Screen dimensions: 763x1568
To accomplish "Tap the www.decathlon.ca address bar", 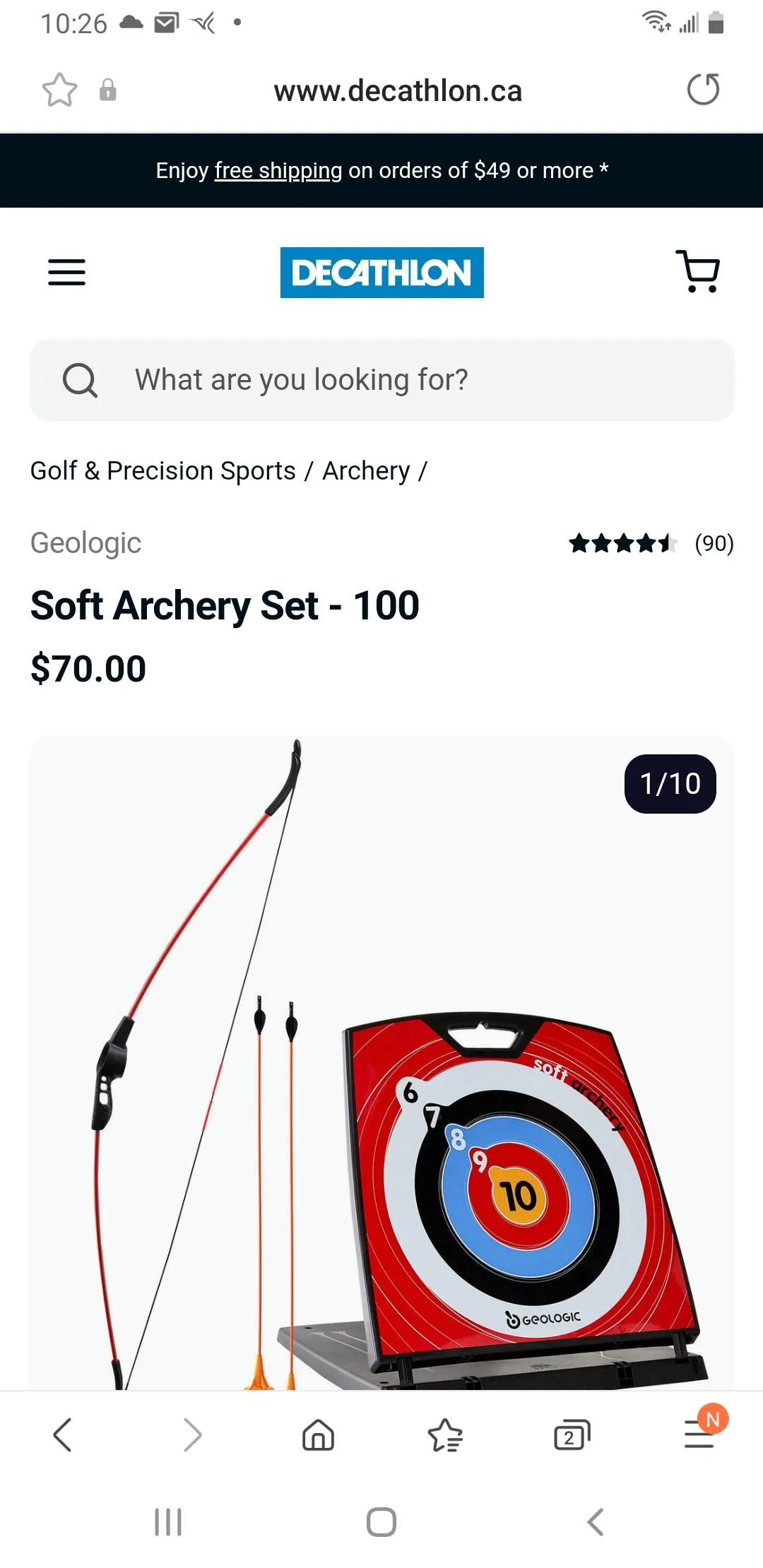I will [x=398, y=91].
